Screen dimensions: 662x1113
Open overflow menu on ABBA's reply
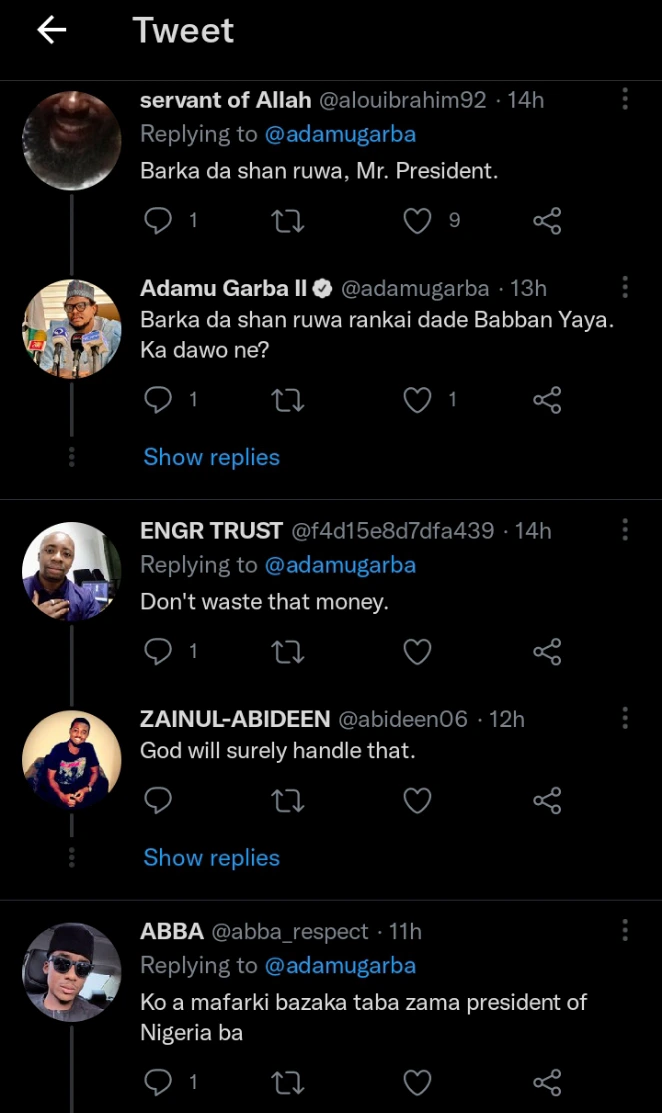pyautogui.click(x=625, y=930)
